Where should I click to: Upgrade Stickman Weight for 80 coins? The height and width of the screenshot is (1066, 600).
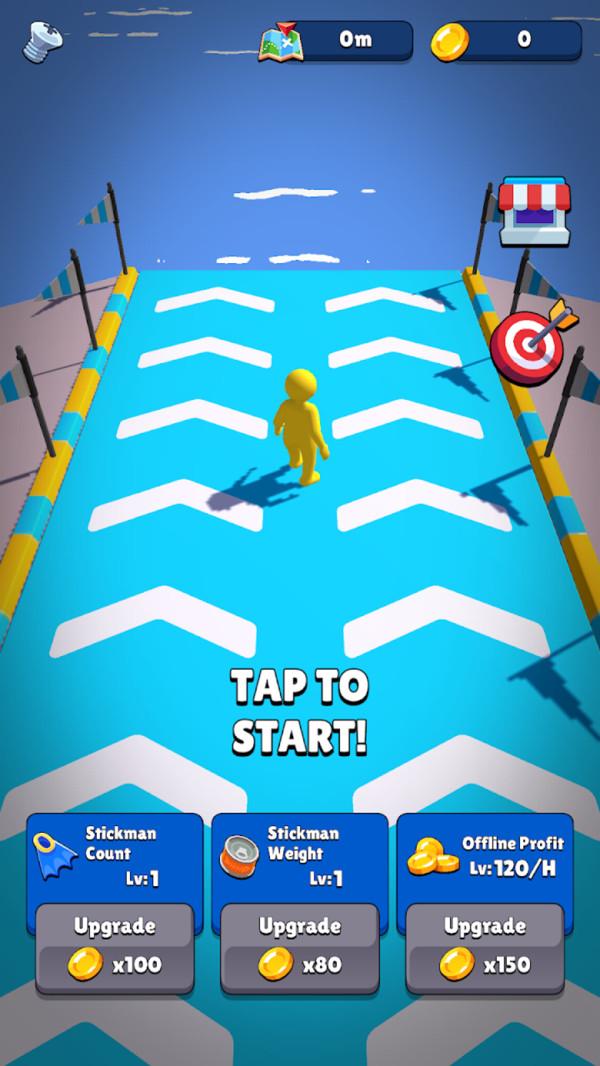[300, 948]
